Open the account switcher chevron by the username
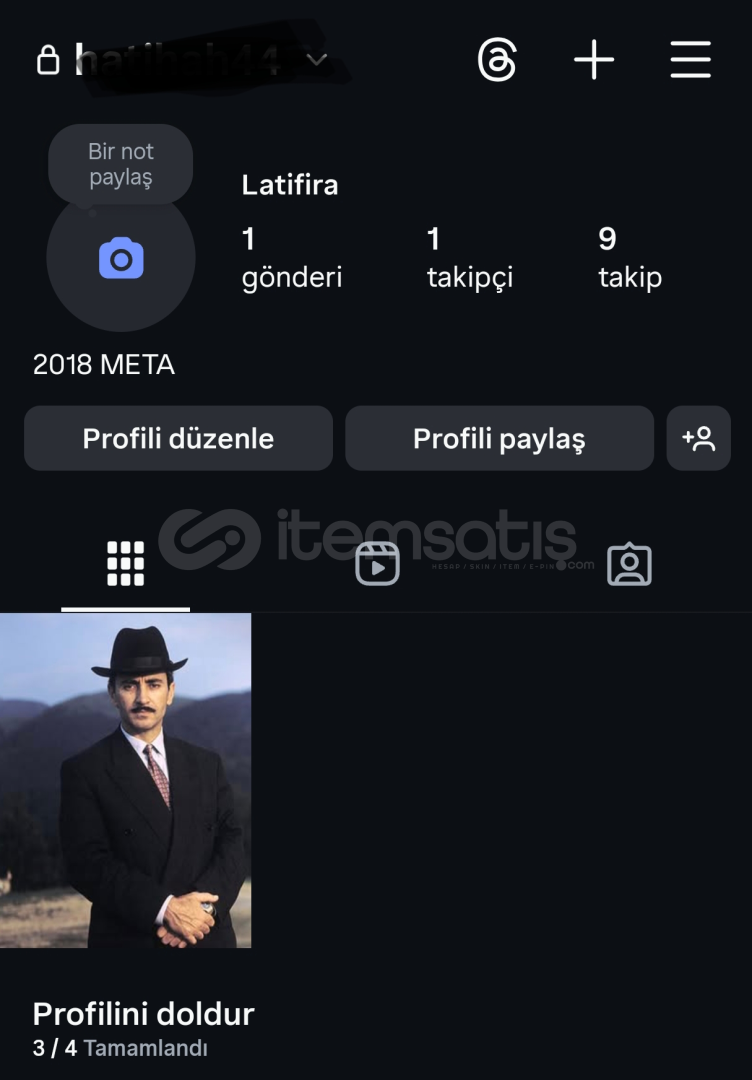 [x=317, y=61]
